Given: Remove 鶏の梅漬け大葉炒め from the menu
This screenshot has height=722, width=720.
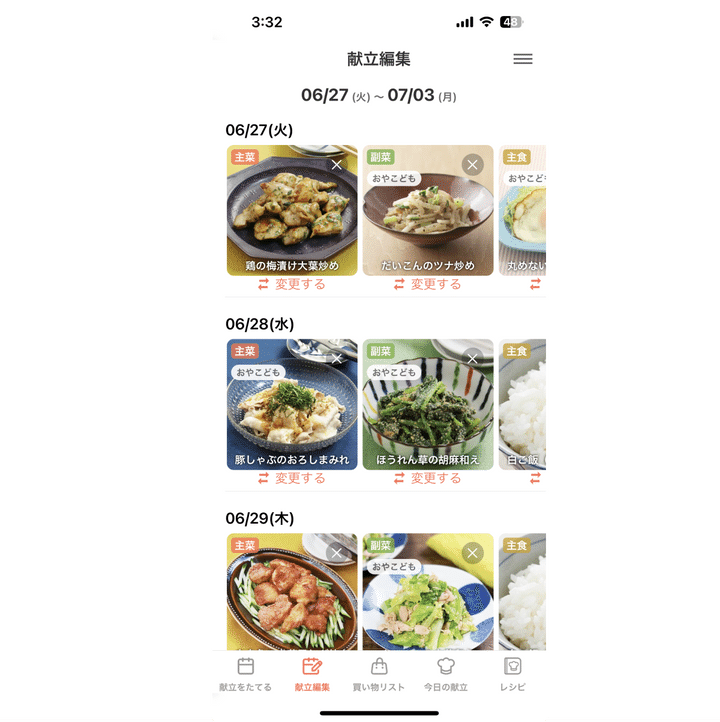Looking at the screenshot, I should [337, 165].
